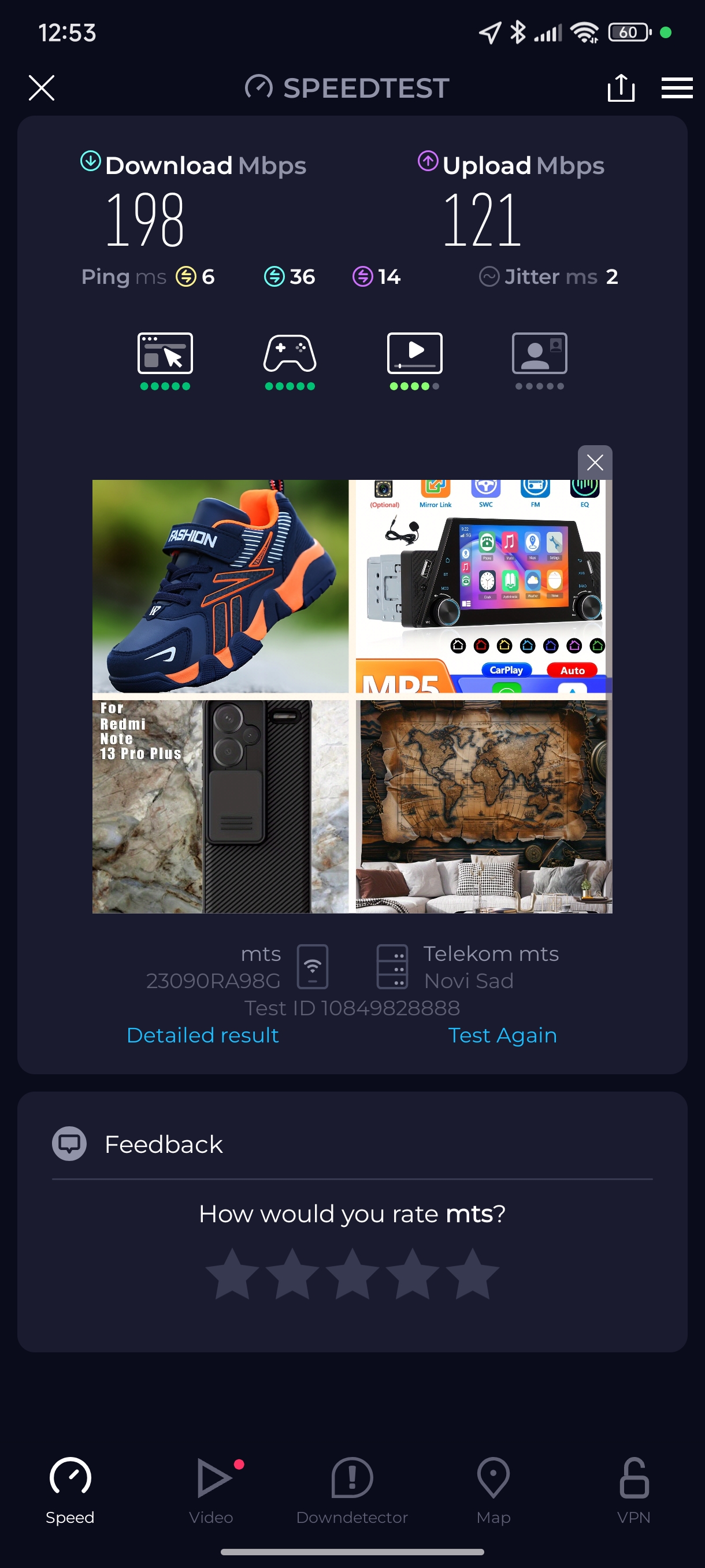
Task: Check the online gaming experience score
Action: (x=290, y=360)
